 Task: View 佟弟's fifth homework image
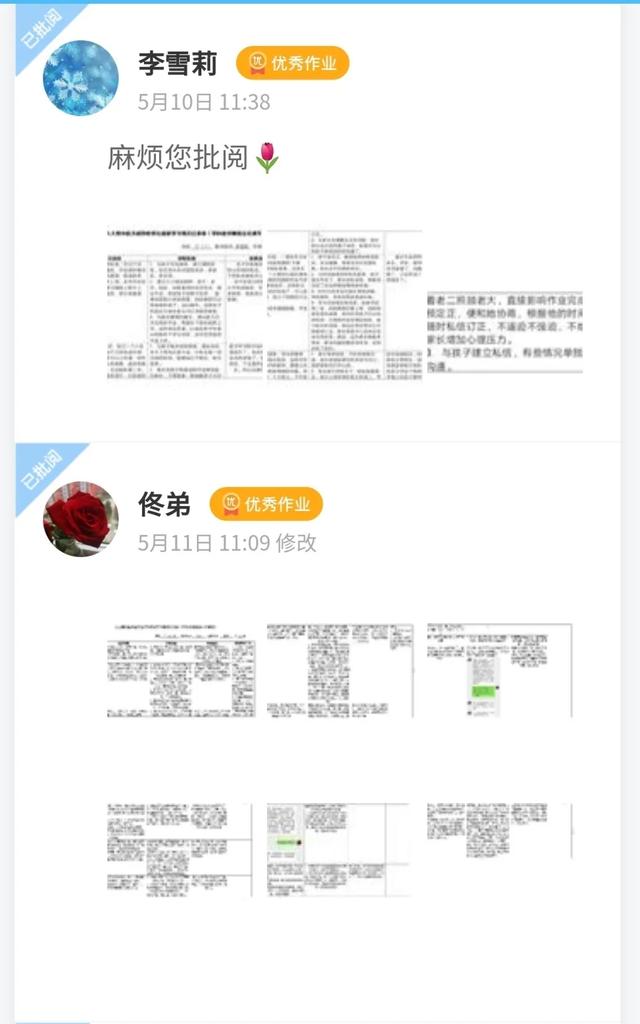340,848
